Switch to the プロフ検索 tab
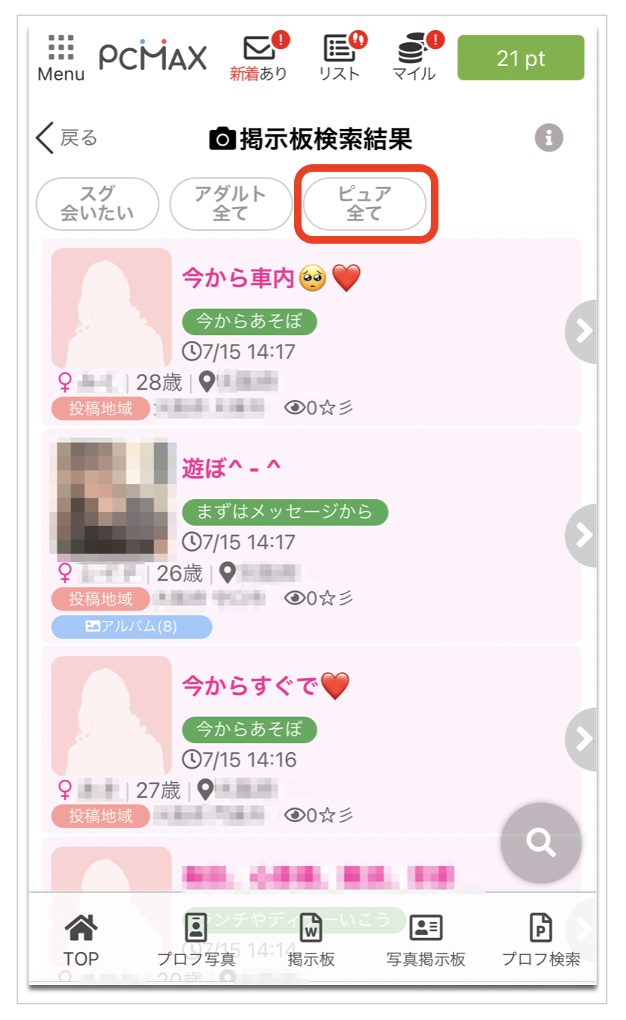Image resolution: width=626 pixels, height=1020 pixels. (x=540, y=940)
